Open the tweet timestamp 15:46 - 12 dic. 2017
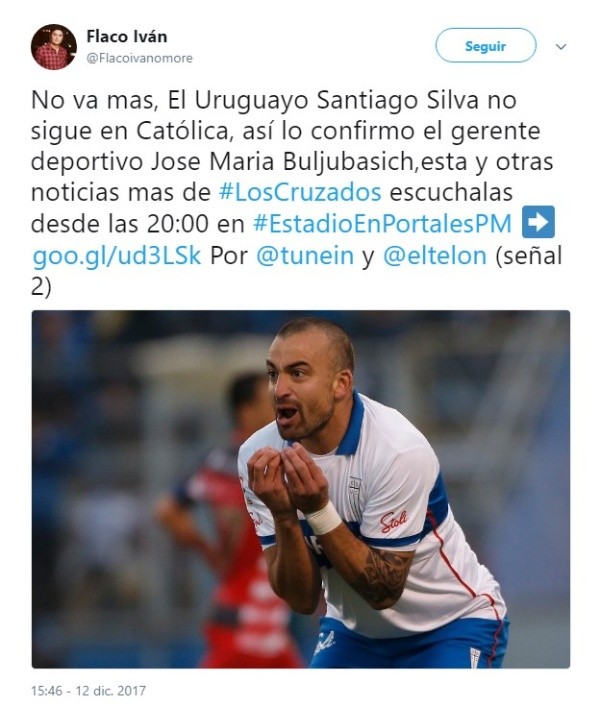 click(x=88, y=690)
